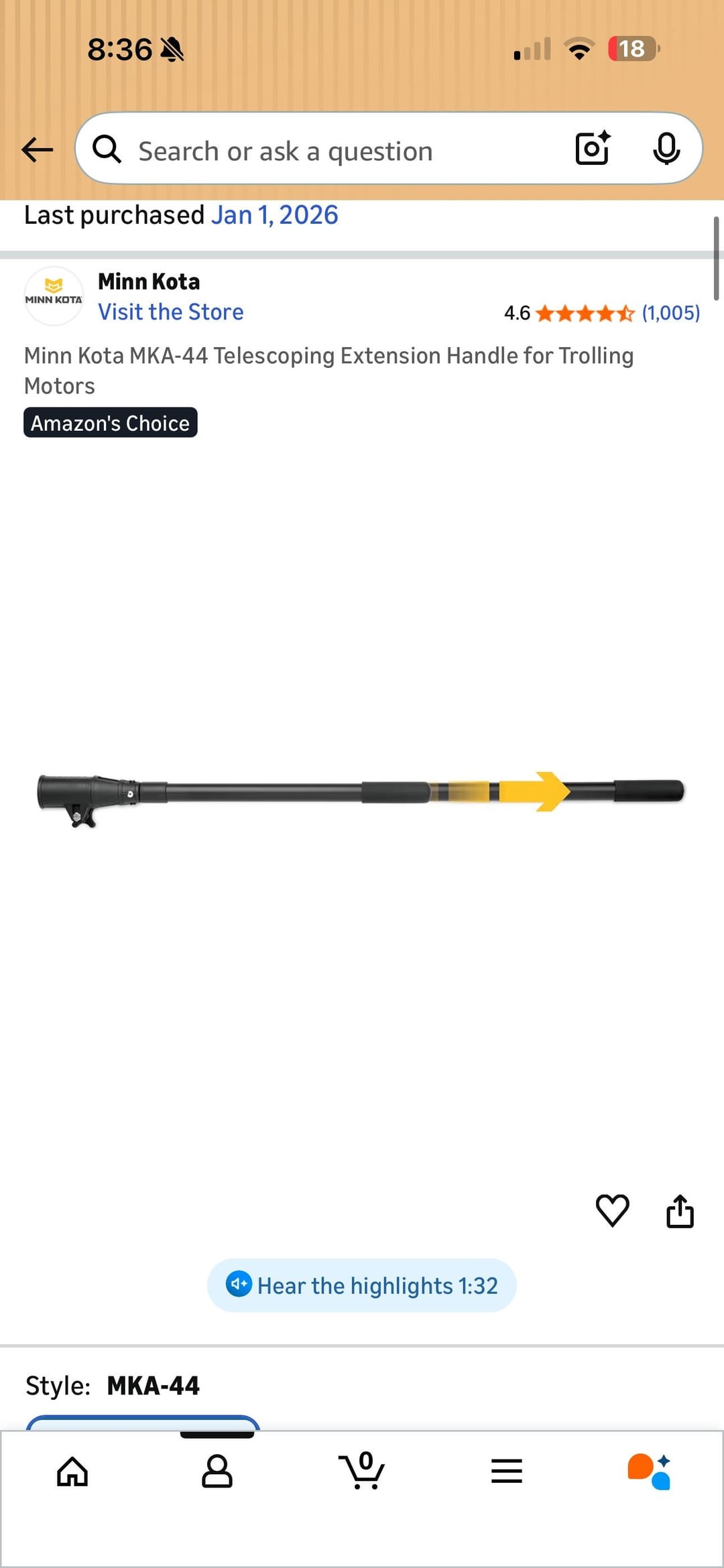Image resolution: width=724 pixels, height=1568 pixels.
Task: Go back using the arrow
Action: (x=38, y=149)
